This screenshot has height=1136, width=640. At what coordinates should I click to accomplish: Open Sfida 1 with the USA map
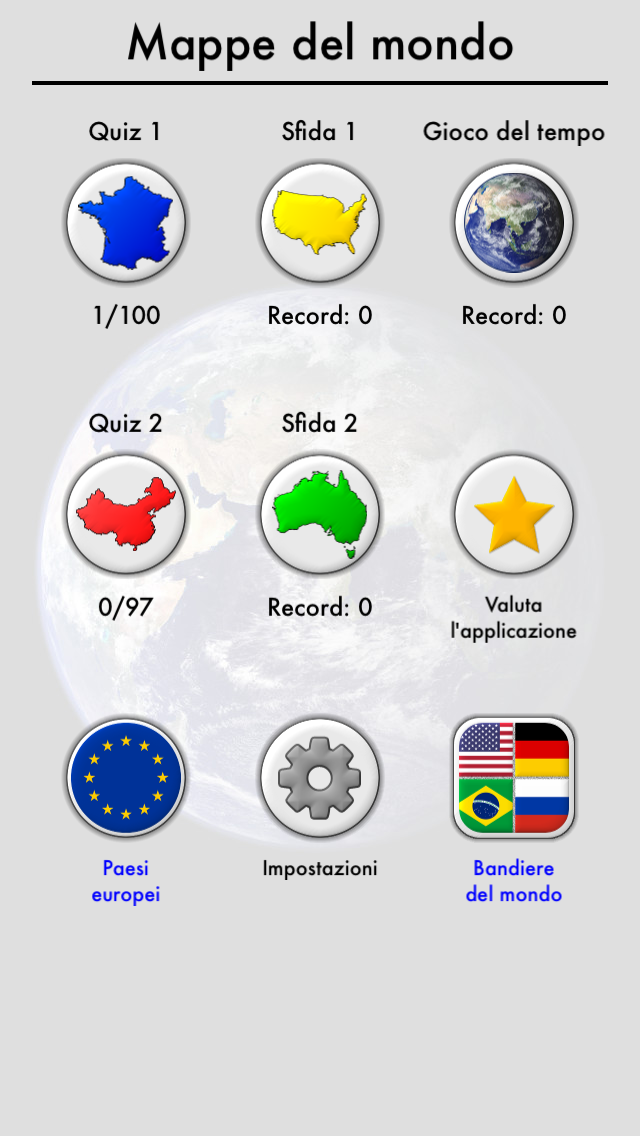(320, 221)
